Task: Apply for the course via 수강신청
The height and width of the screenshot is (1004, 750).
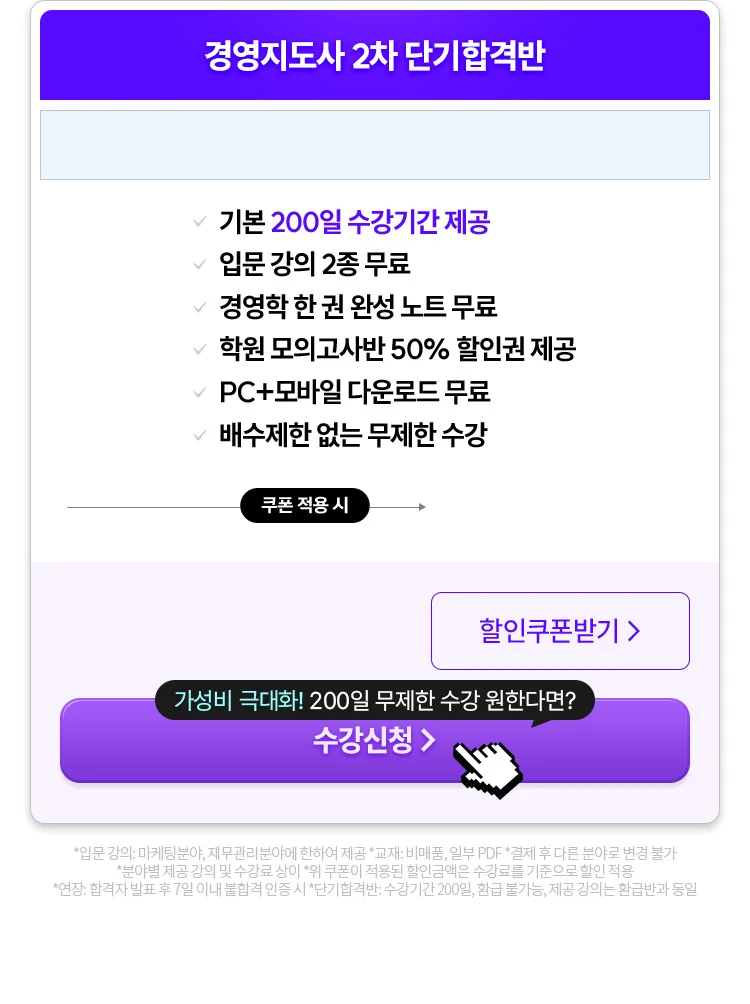Action: (374, 741)
